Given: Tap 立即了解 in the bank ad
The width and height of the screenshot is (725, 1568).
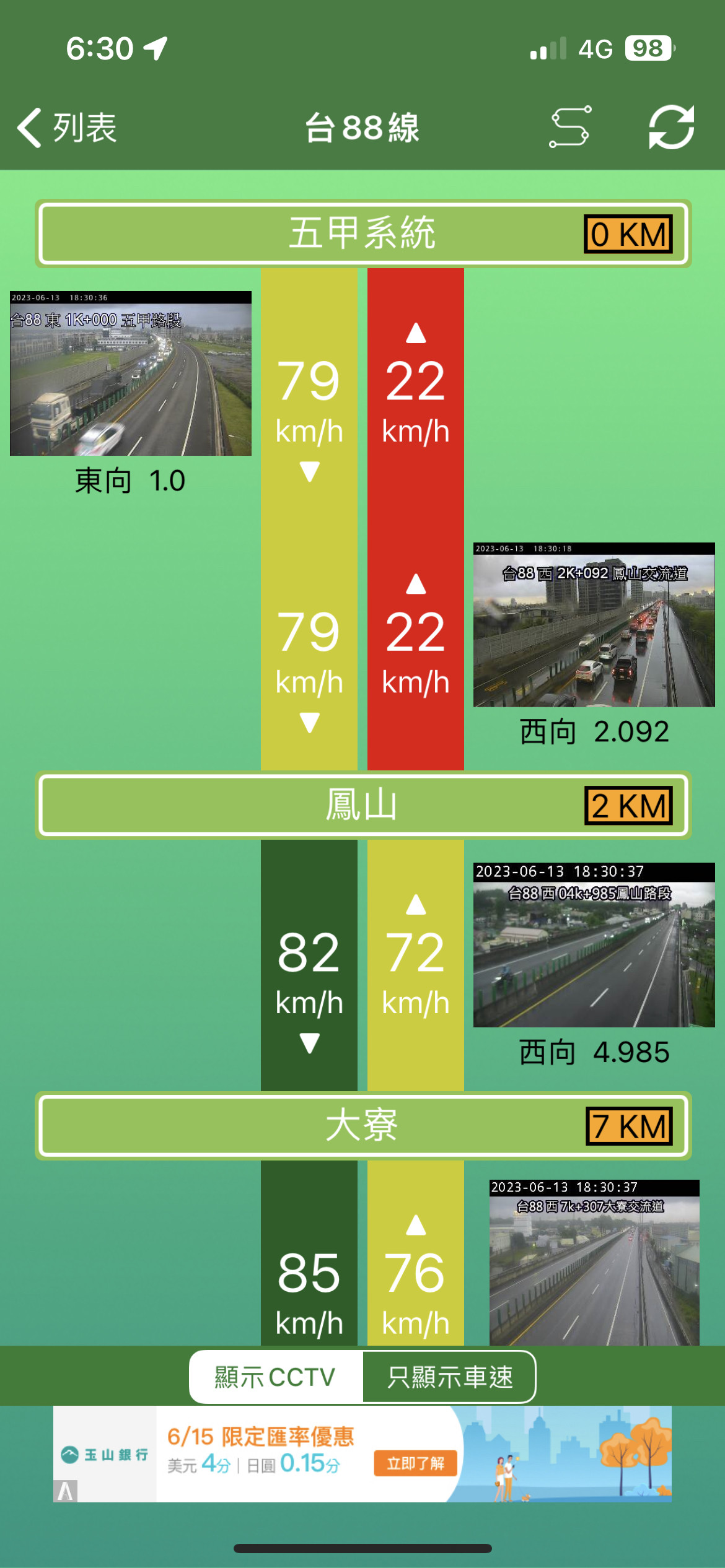Looking at the screenshot, I should (415, 1463).
